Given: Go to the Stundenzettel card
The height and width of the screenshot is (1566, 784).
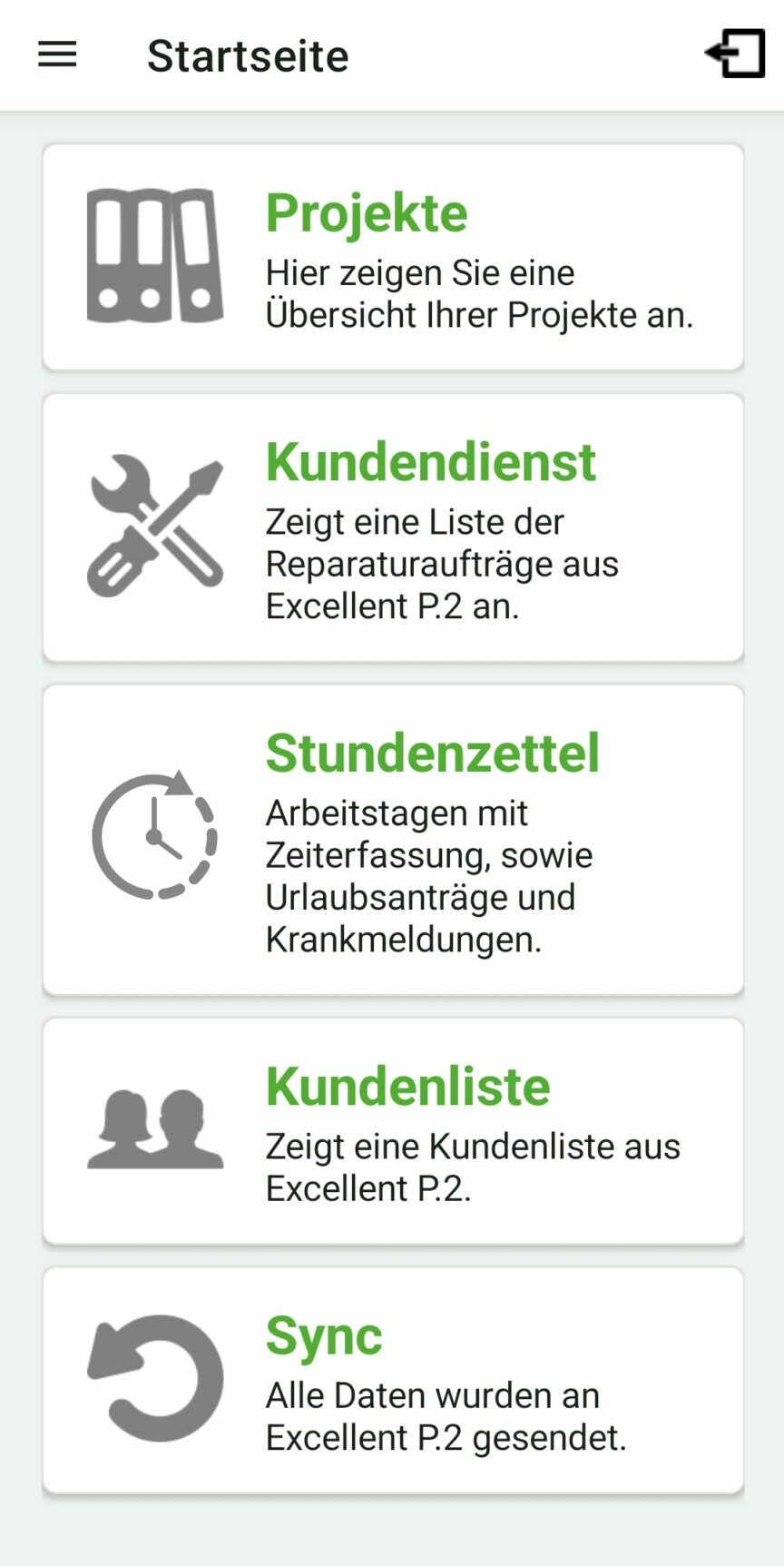Looking at the screenshot, I should (x=393, y=840).
